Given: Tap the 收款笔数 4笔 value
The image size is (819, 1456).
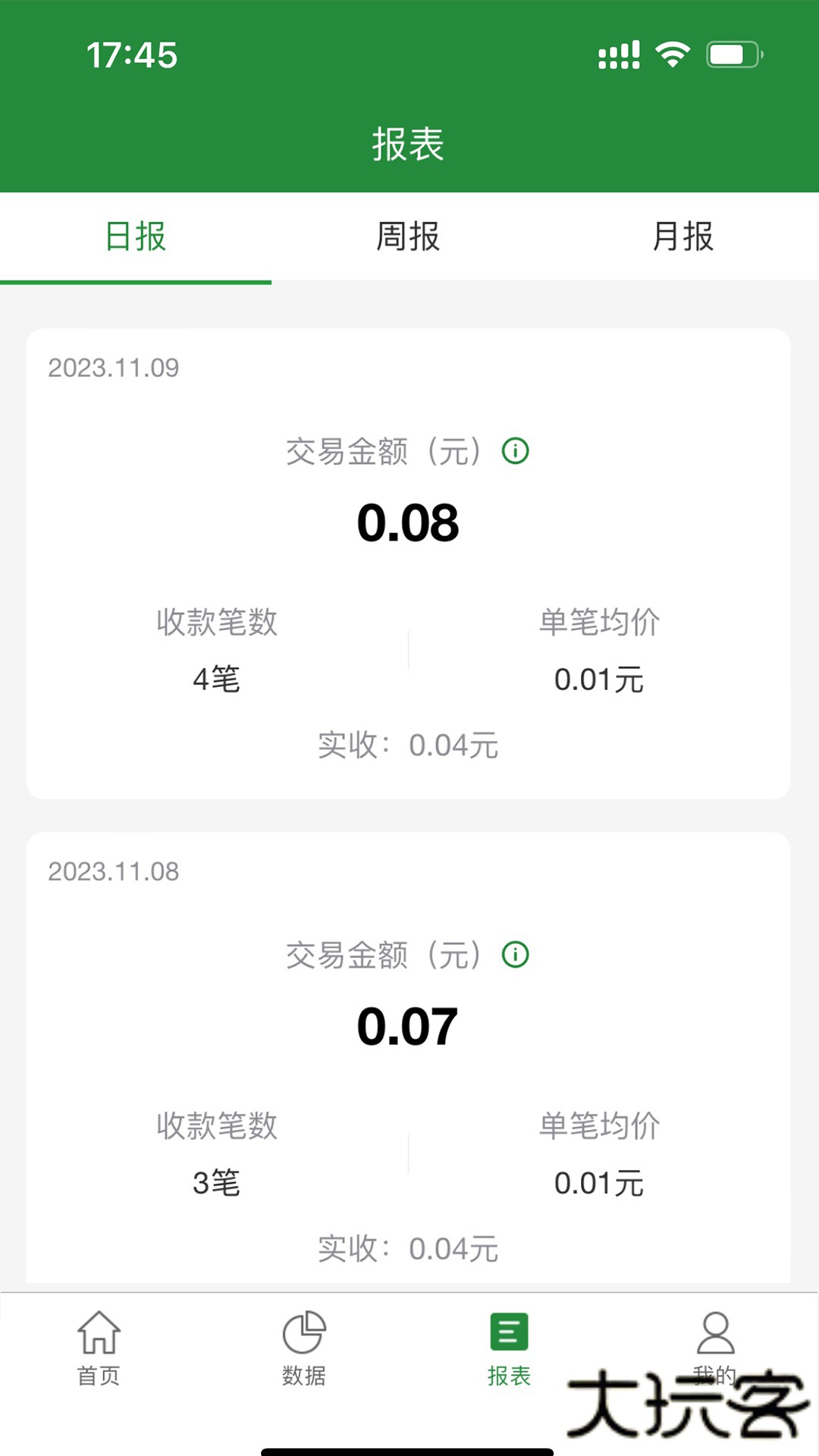Looking at the screenshot, I should (x=215, y=679).
